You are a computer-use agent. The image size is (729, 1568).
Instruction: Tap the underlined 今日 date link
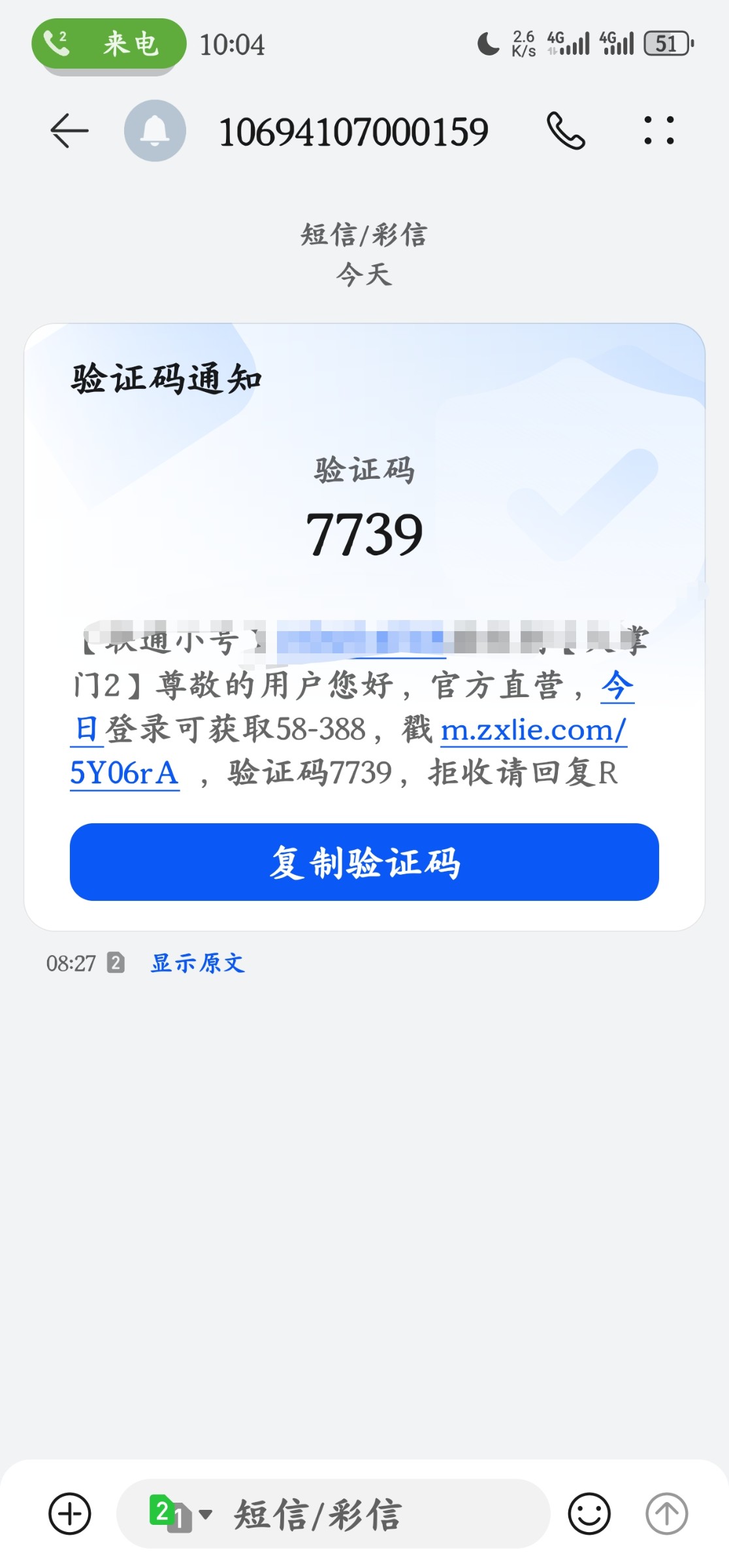[x=617, y=687]
